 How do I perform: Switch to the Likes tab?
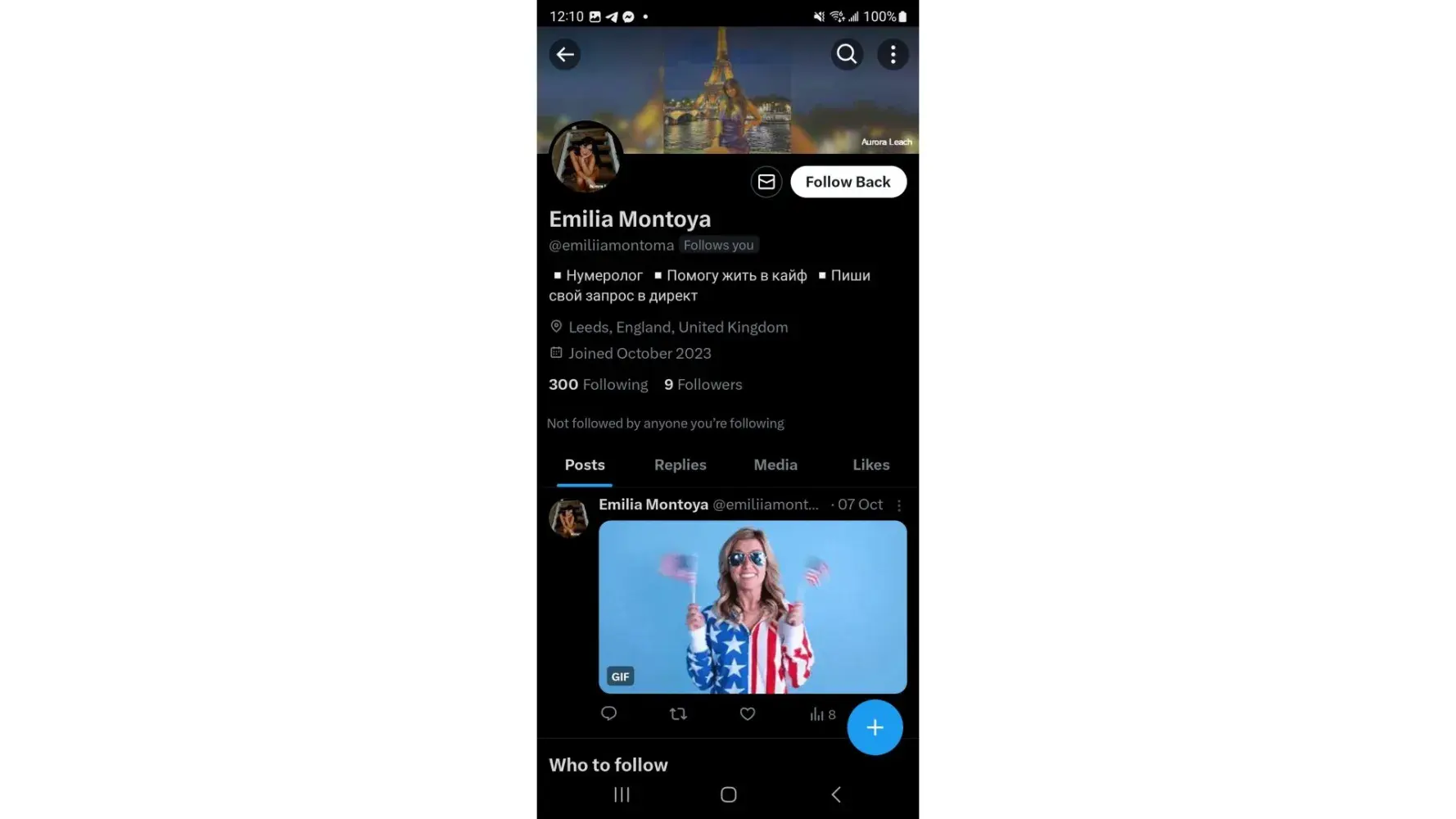[870, 464]
